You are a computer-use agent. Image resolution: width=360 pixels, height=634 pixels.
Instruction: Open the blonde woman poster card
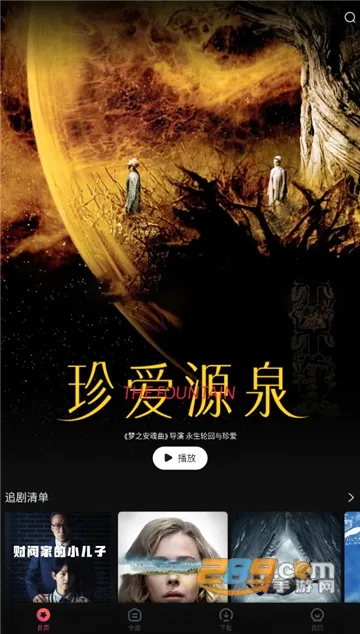pyautogui.click(x=173, y=557)
